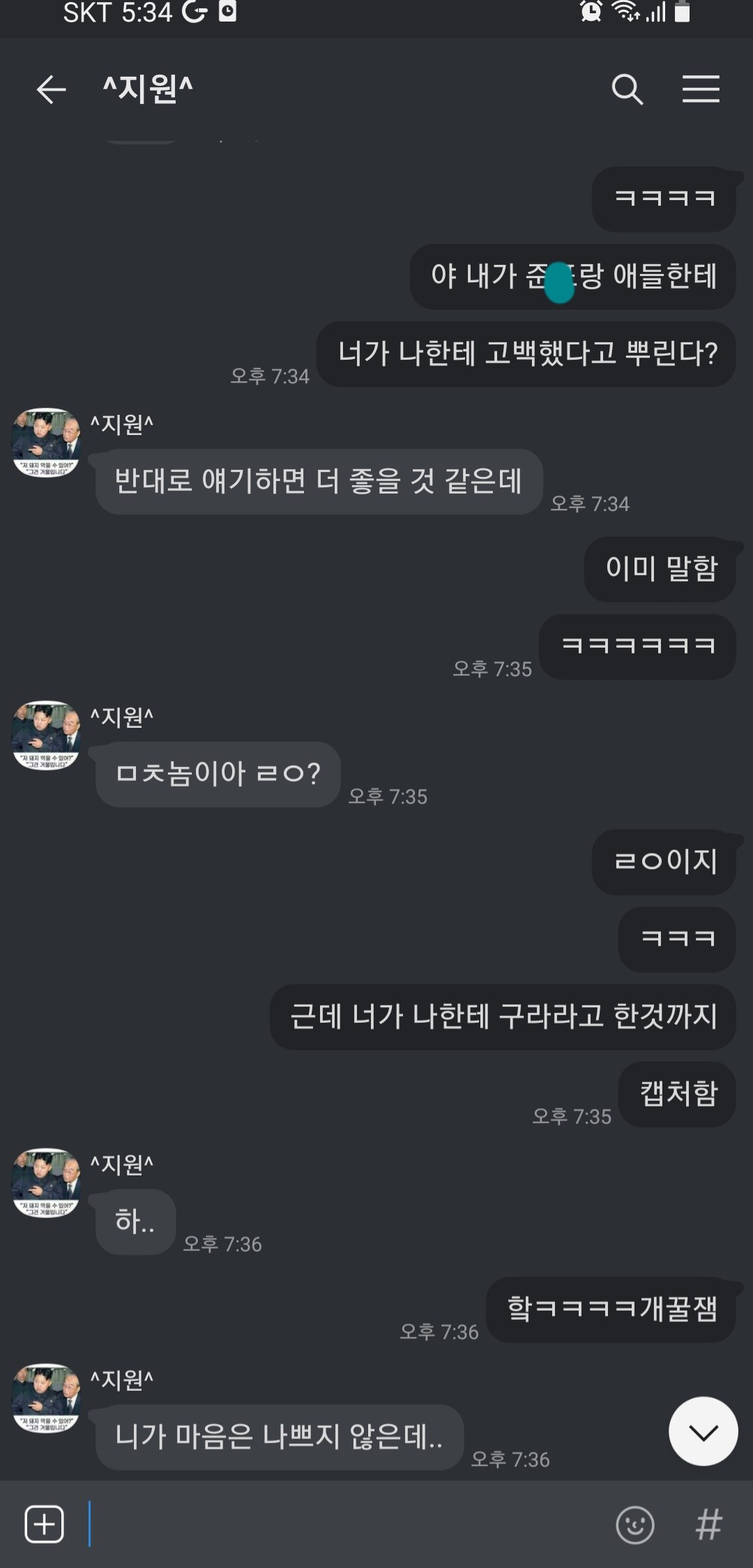Jump to the latest message
The image size is (753, 1568).
pos(703,1431)
